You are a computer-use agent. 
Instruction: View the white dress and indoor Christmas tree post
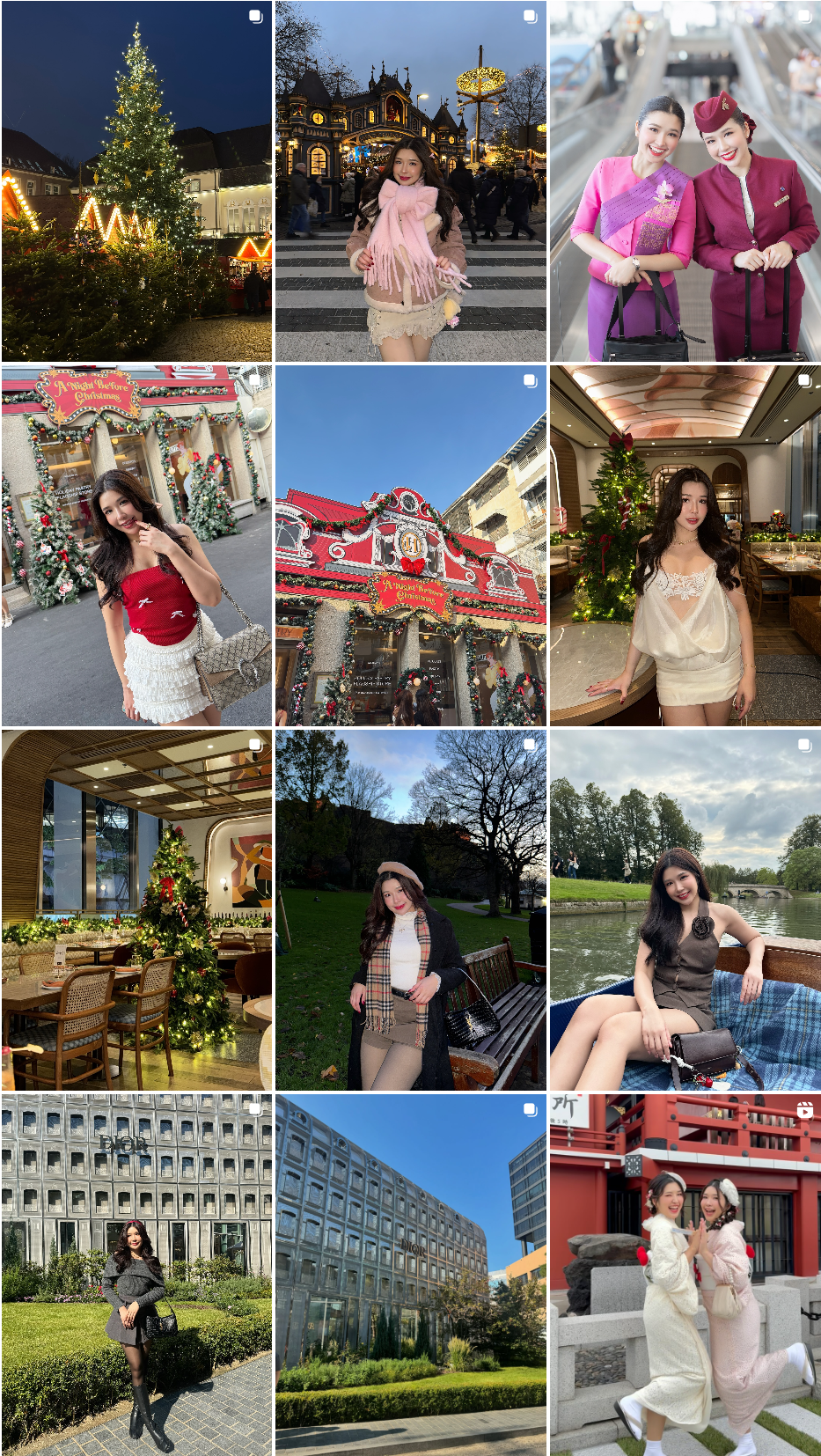click(x=685, y=546)
